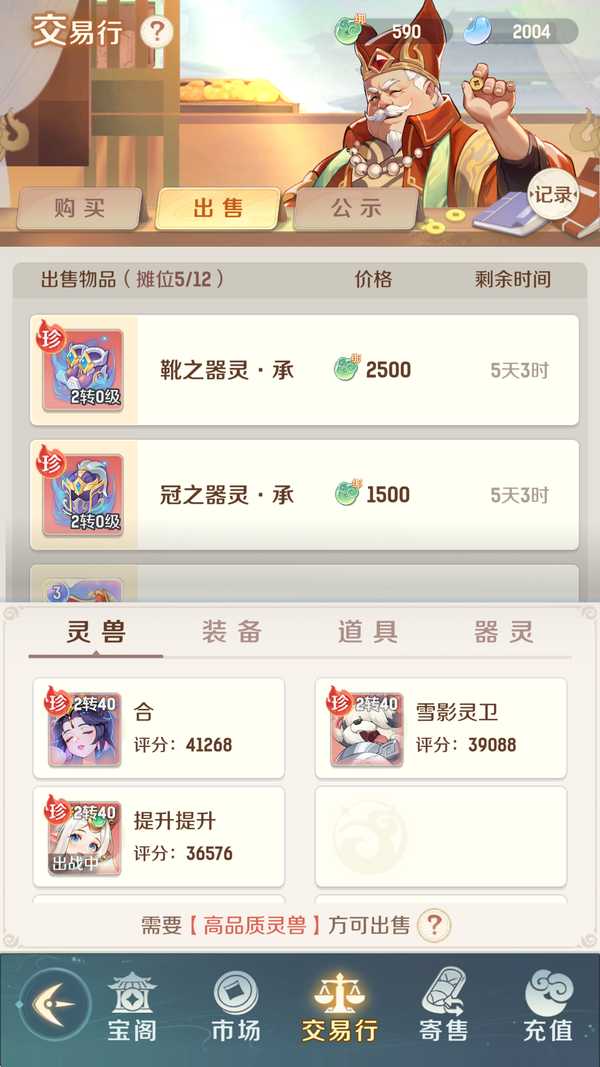Open listing 靴之器灵·承
The height and width of the screenshot is (1067, 600).
tap(304, 370)
